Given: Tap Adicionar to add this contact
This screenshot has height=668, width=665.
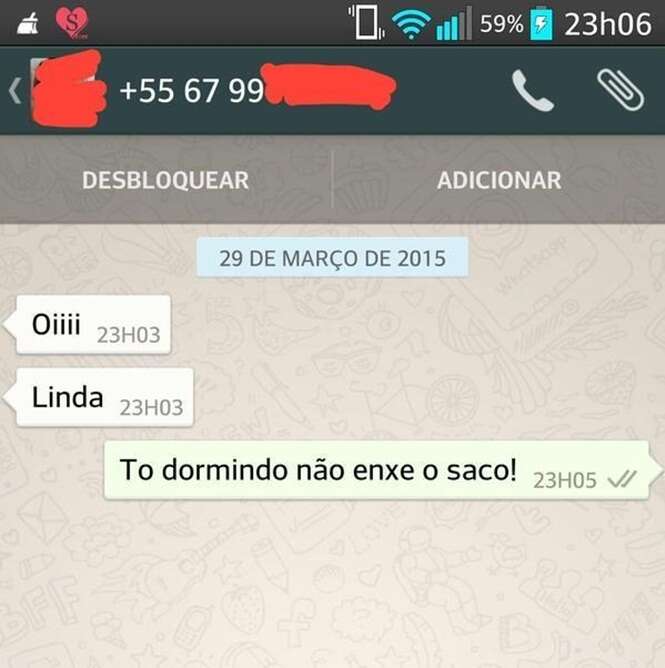Looking at the screenshot, I should (499, 181).
